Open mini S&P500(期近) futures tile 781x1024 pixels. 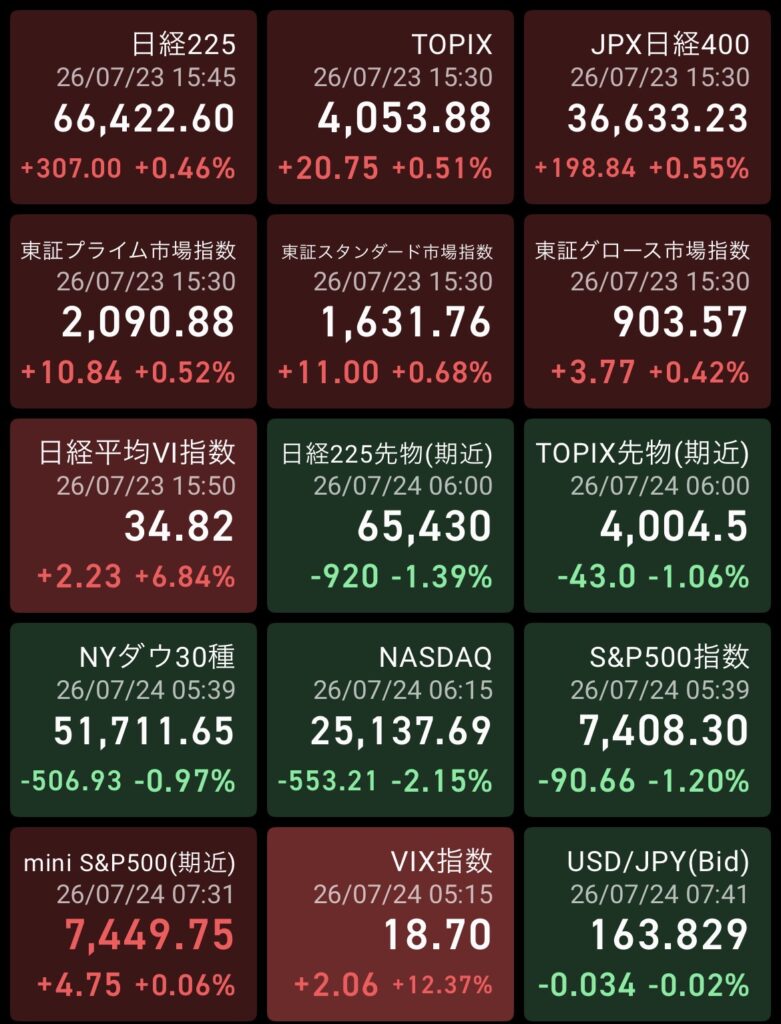(133, 924)
